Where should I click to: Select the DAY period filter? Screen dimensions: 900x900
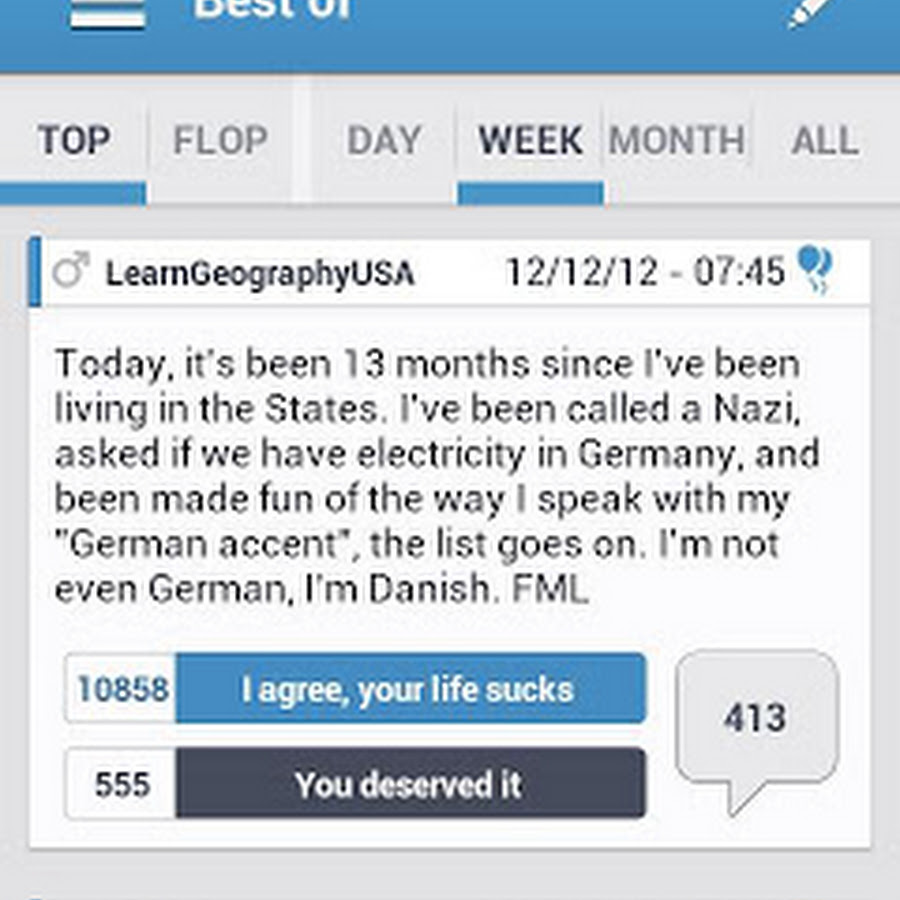pyautogui.click(x=384, y=141)
